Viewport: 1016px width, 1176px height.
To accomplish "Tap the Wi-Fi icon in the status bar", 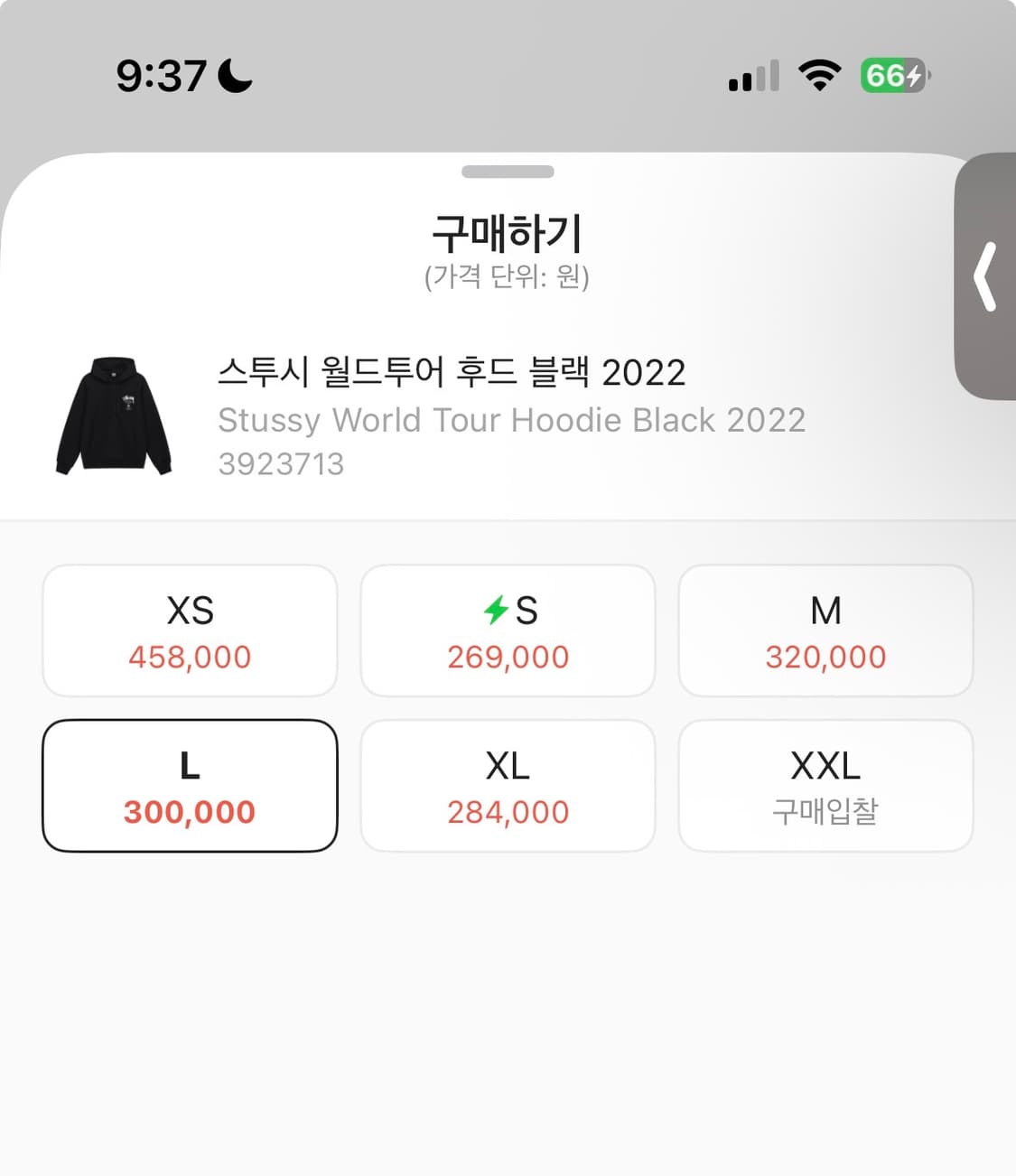I will 818,76.
